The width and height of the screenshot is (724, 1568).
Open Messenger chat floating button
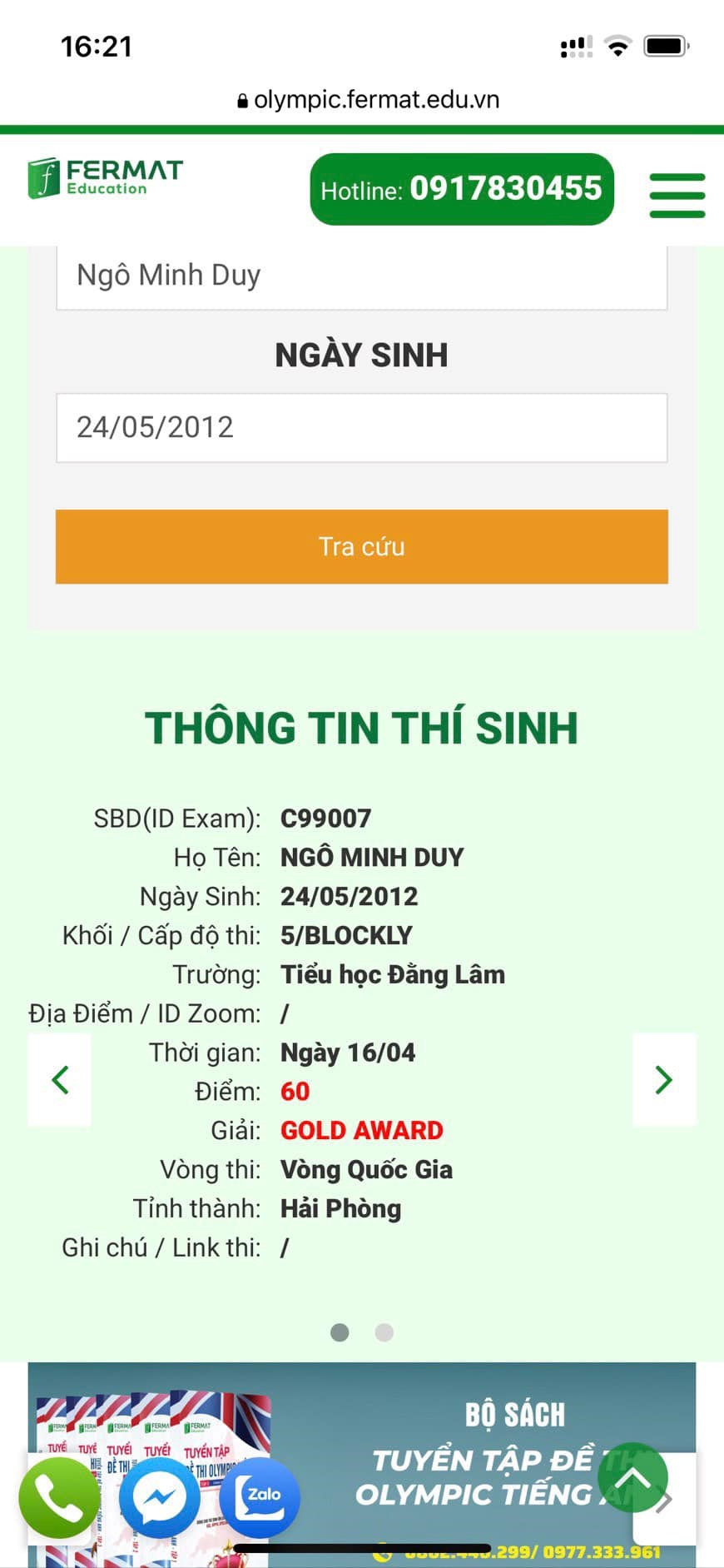point(159,1497)
